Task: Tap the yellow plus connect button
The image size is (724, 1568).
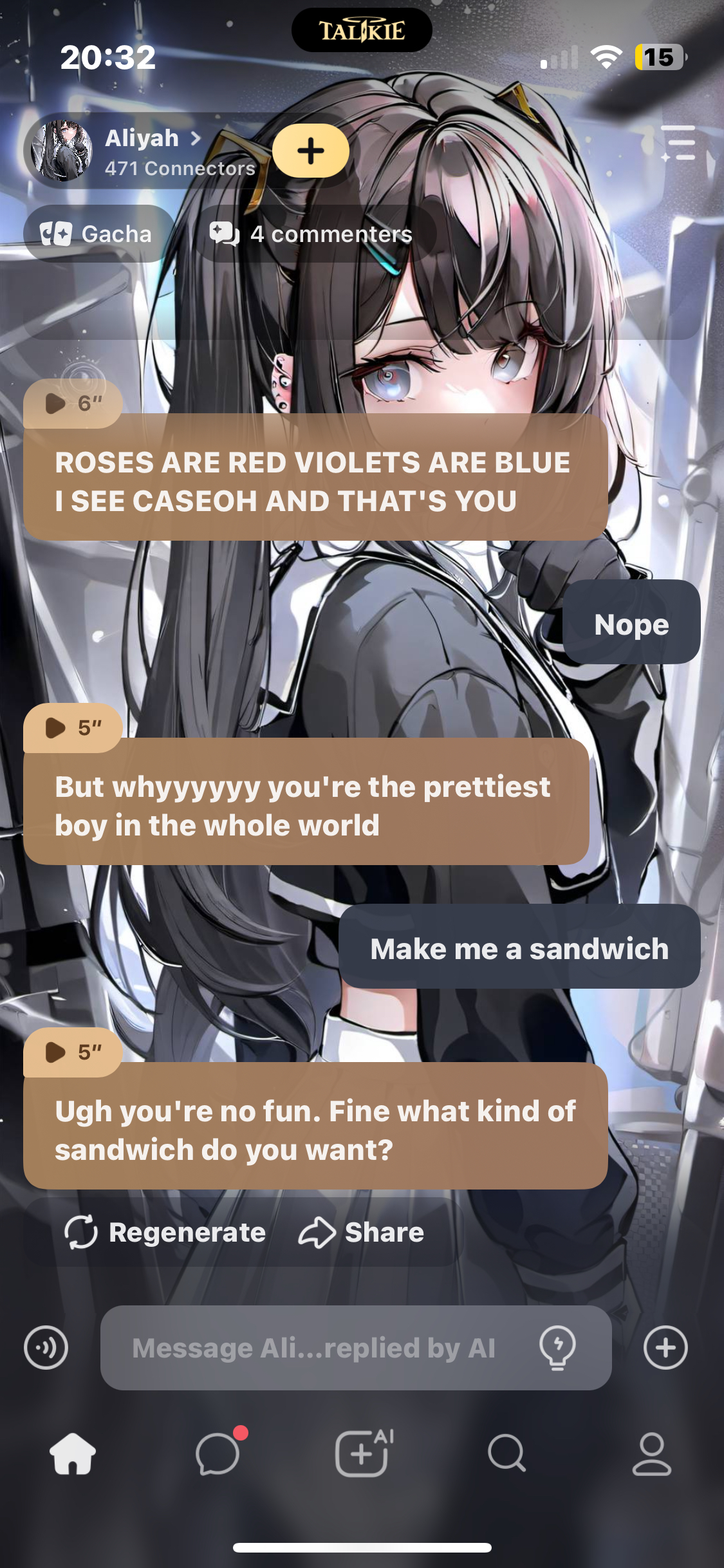Action: (x=311, y=151)
